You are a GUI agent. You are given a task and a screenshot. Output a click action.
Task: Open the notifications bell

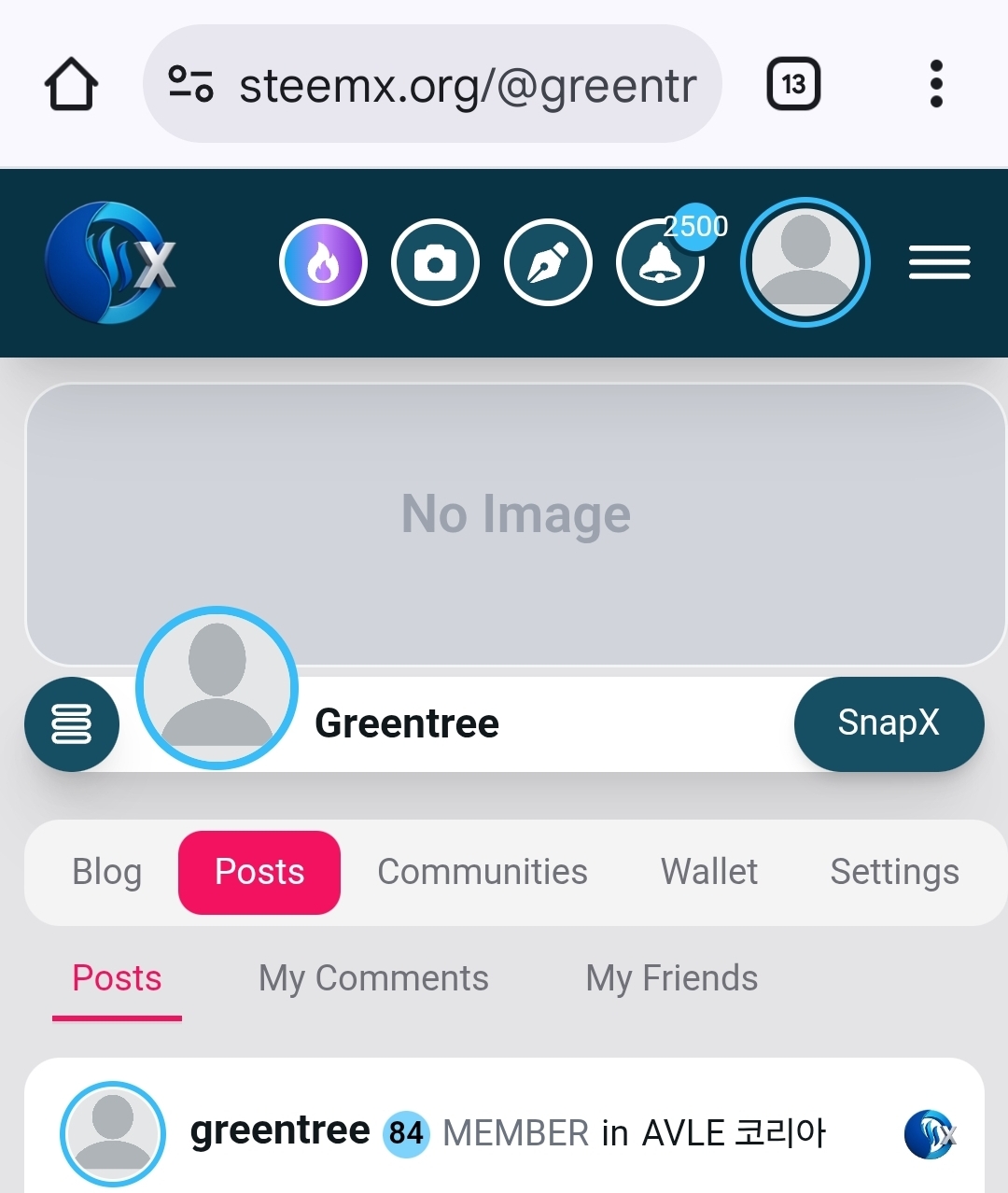pyautogui.click(x=661, y=263)
